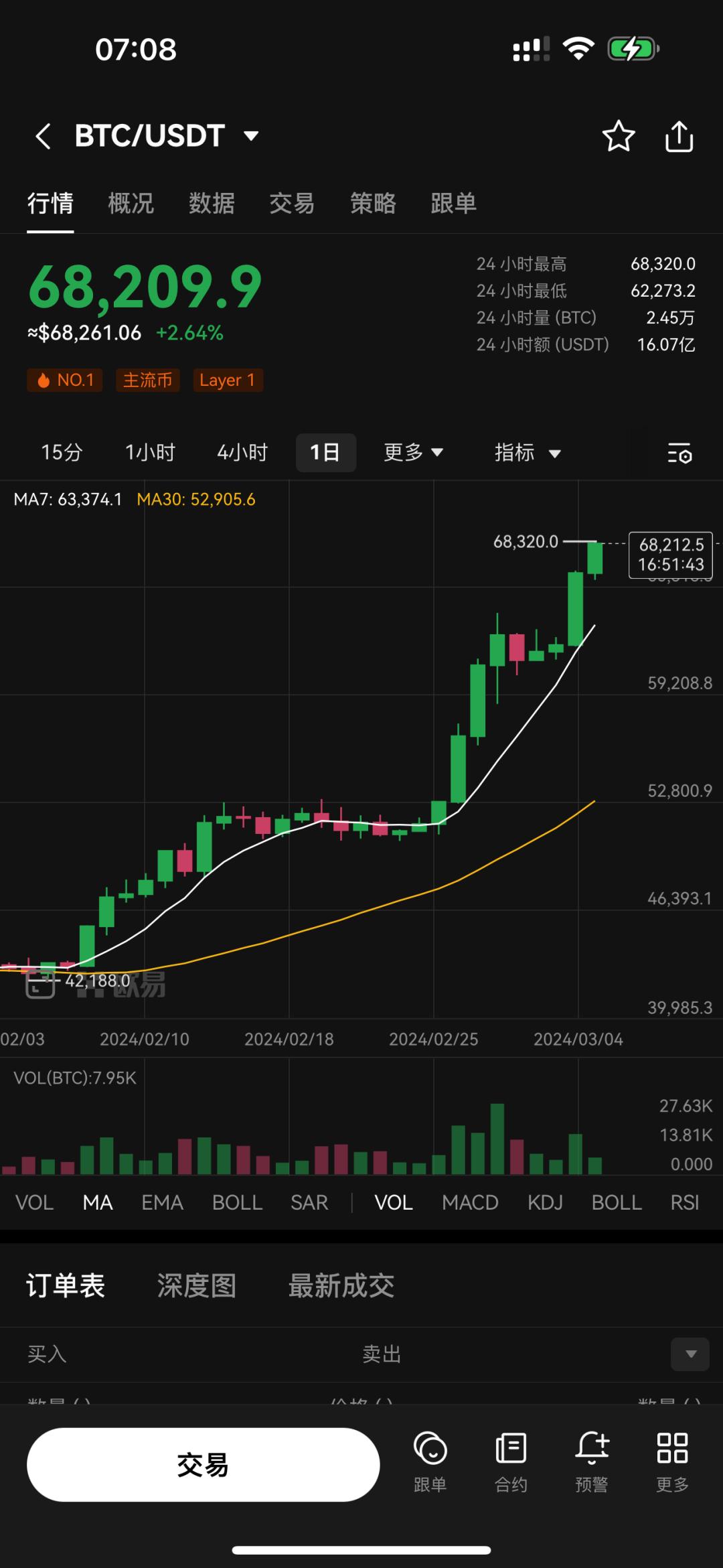Image resolution: width=723 pixels, height=1568 pixels.
Task: Tap the NO.1 hot ranking tag
Action: pos(64,380)
